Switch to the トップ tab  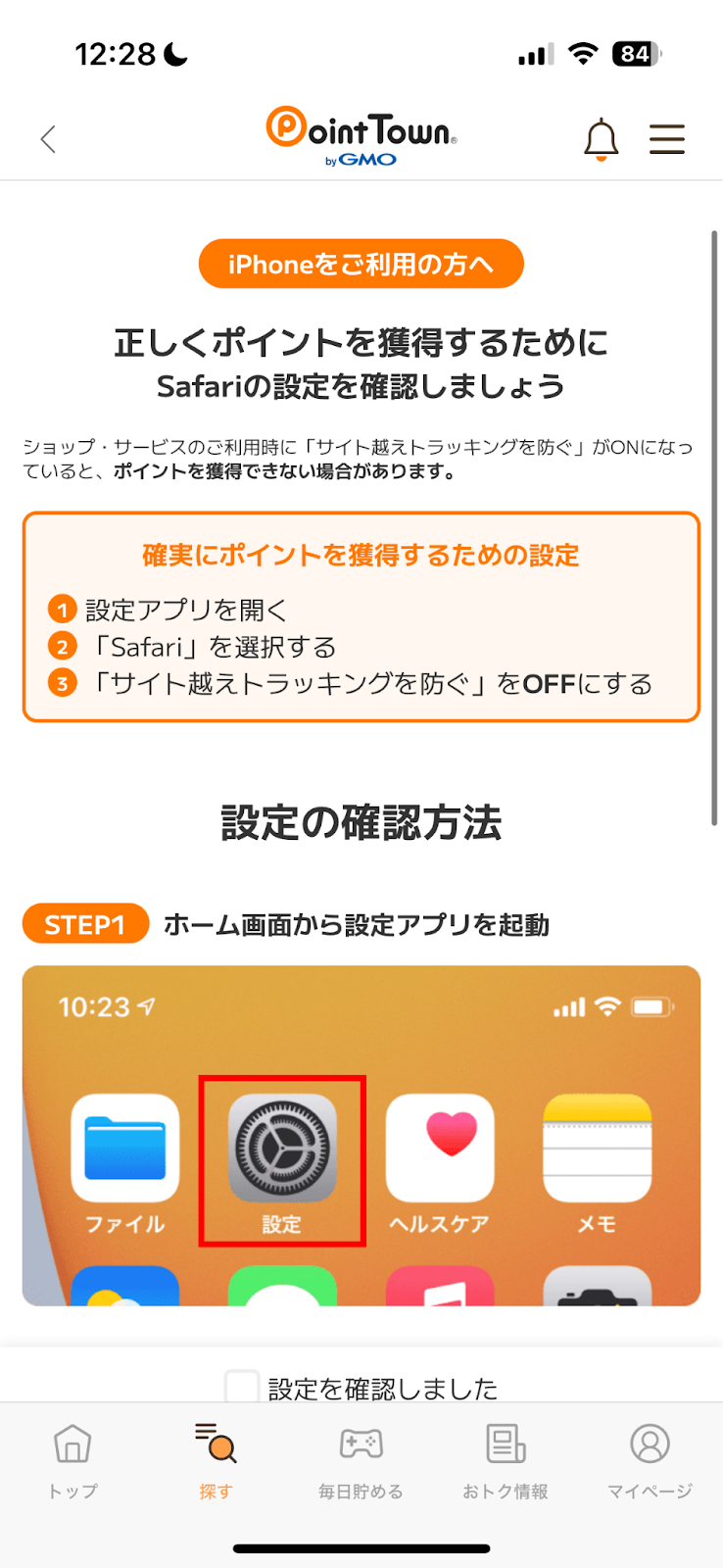[x=72, y=1460]
